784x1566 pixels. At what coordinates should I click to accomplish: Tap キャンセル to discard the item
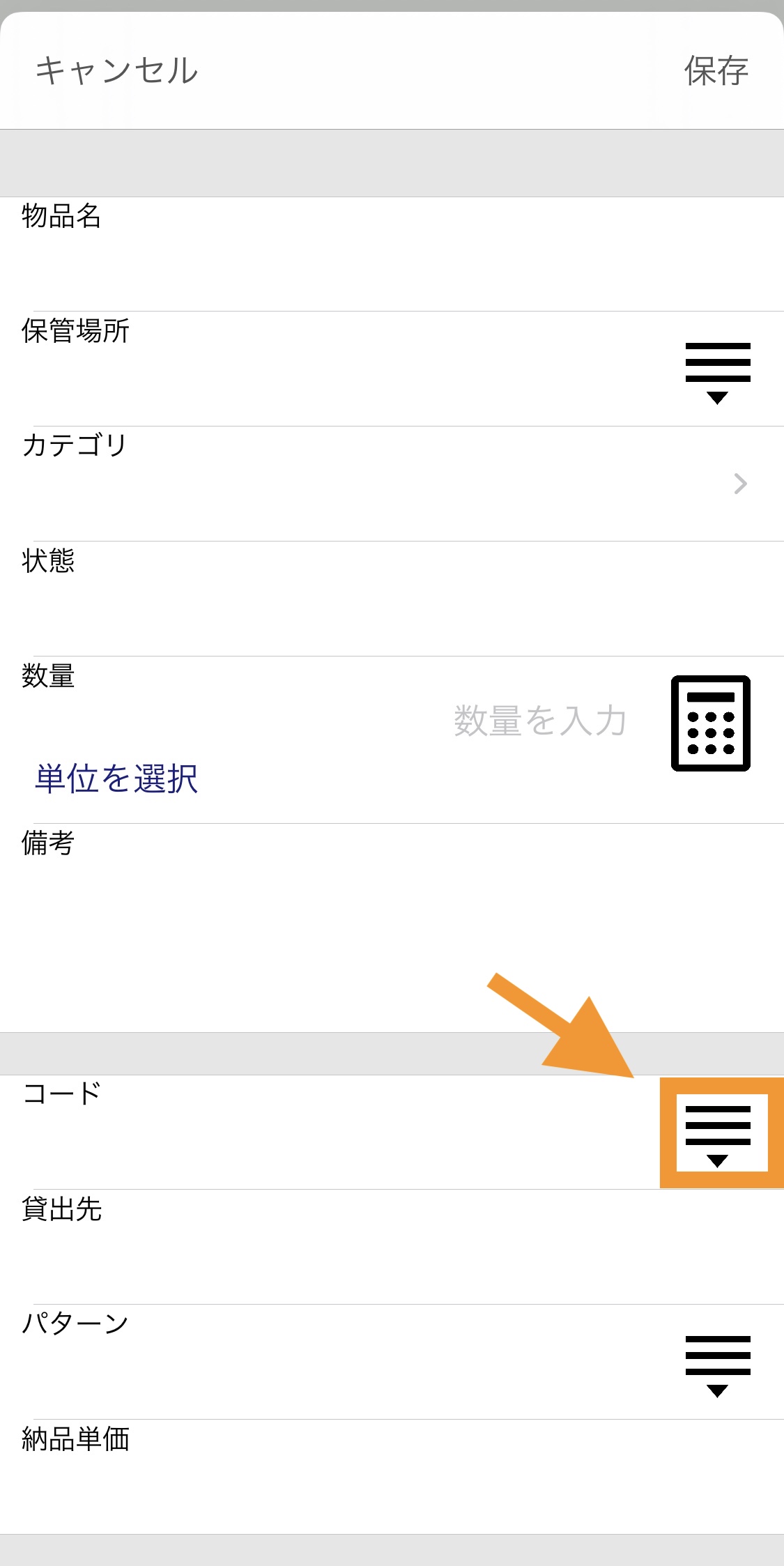coord(117,70)
